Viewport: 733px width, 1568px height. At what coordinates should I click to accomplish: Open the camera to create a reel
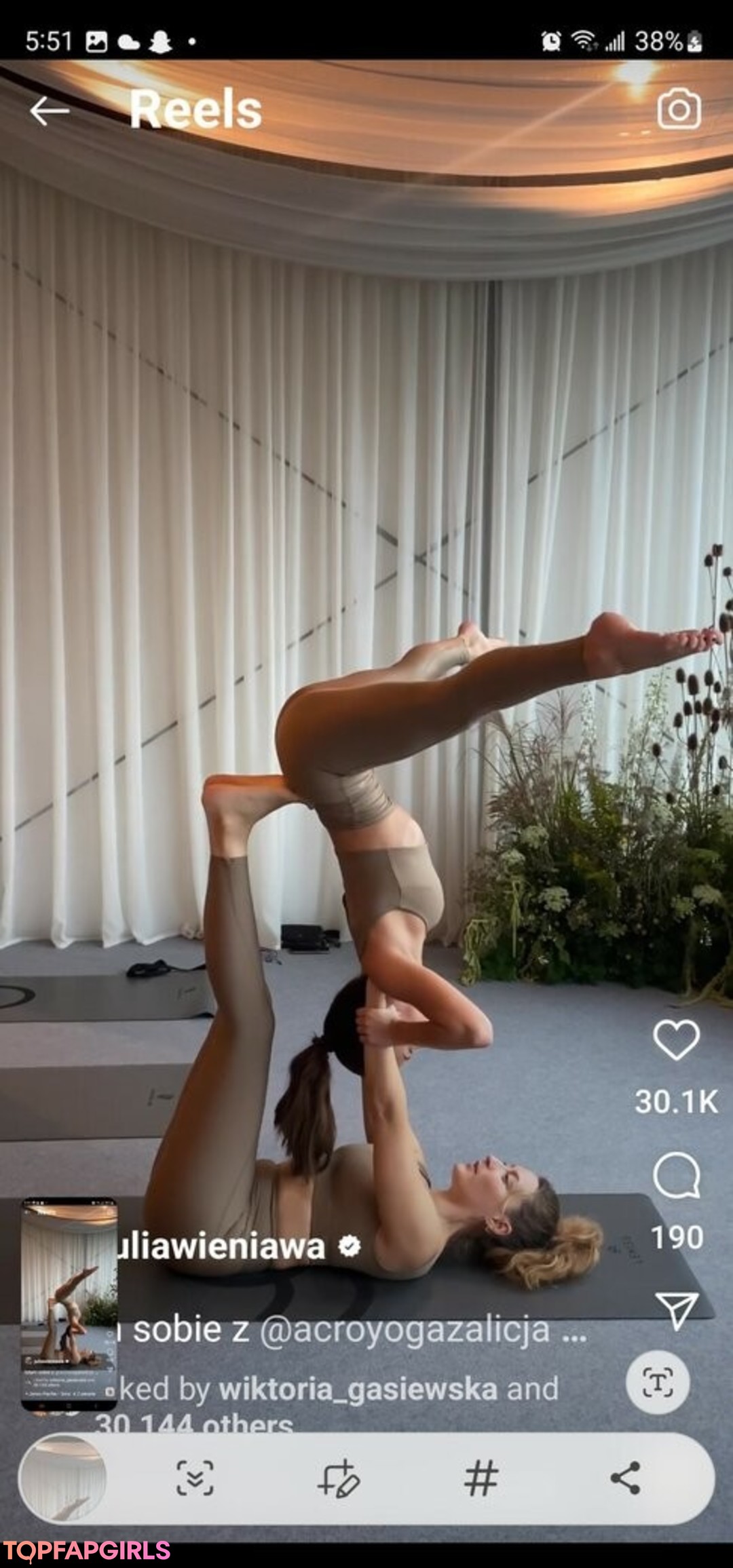pyautogui.click(x=679, y=109)
